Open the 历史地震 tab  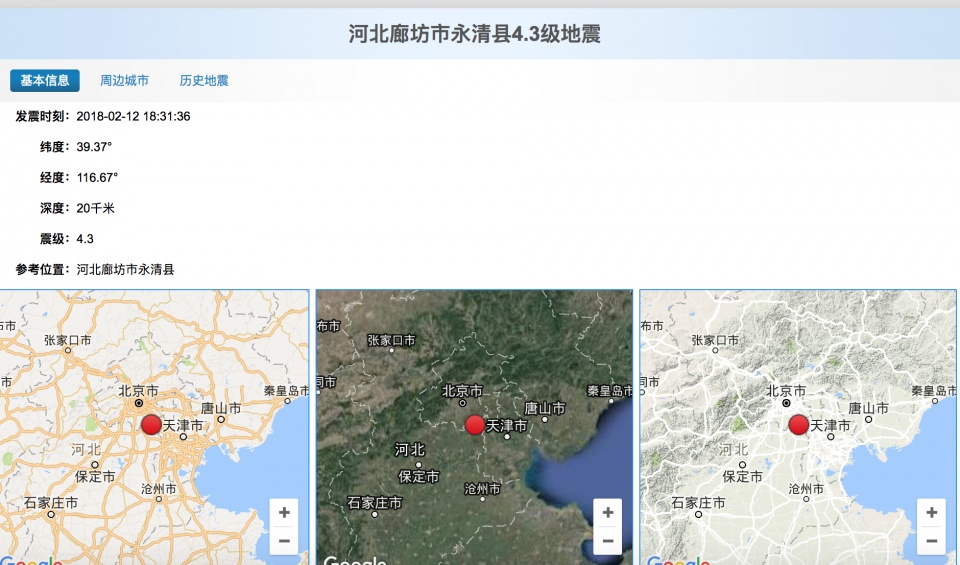[204, 81]
